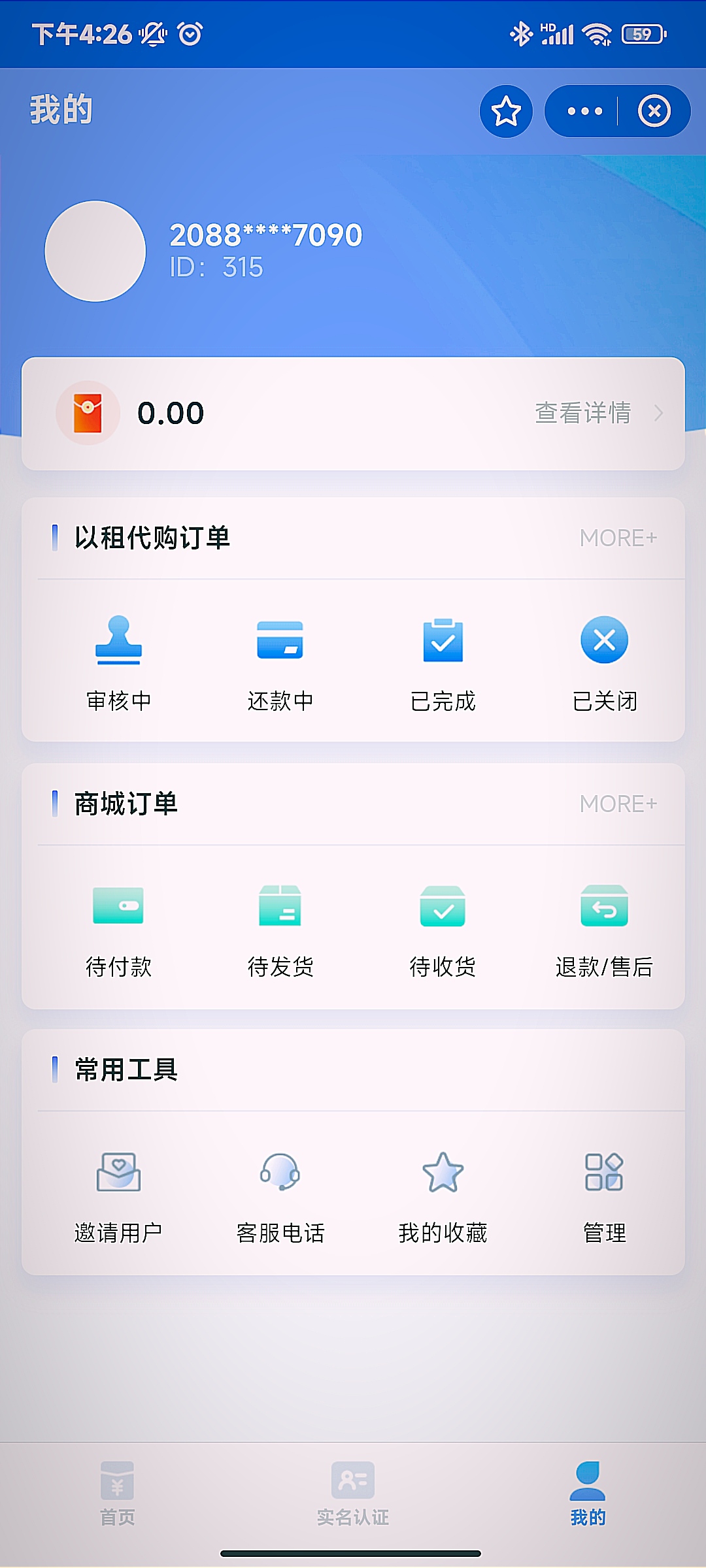The image size is (706, 1568).
Task: Tap the profile avatar
Action: (95, 251)
